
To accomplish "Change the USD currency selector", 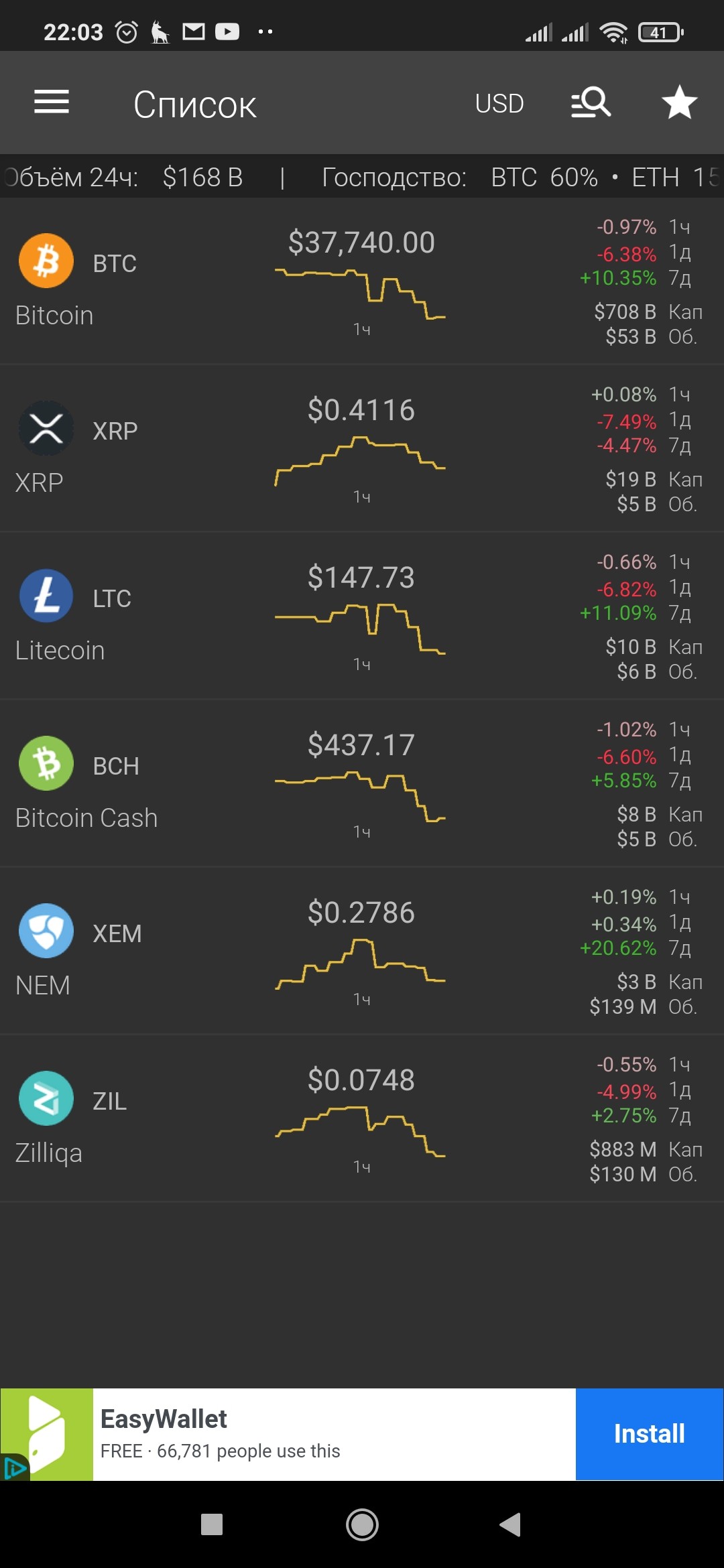I will [x=499, y=104].
